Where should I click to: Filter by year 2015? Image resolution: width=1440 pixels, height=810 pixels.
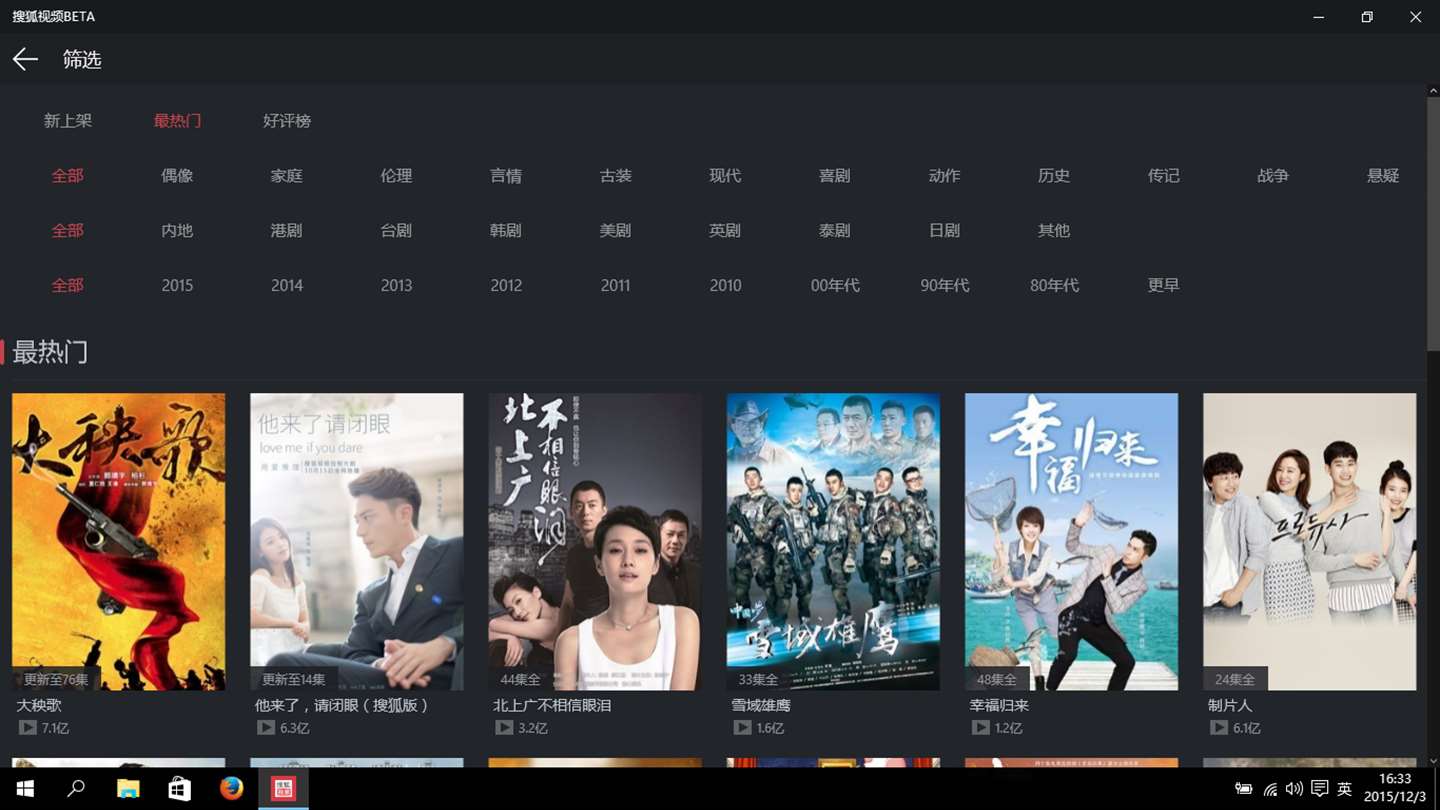(177, 286)
